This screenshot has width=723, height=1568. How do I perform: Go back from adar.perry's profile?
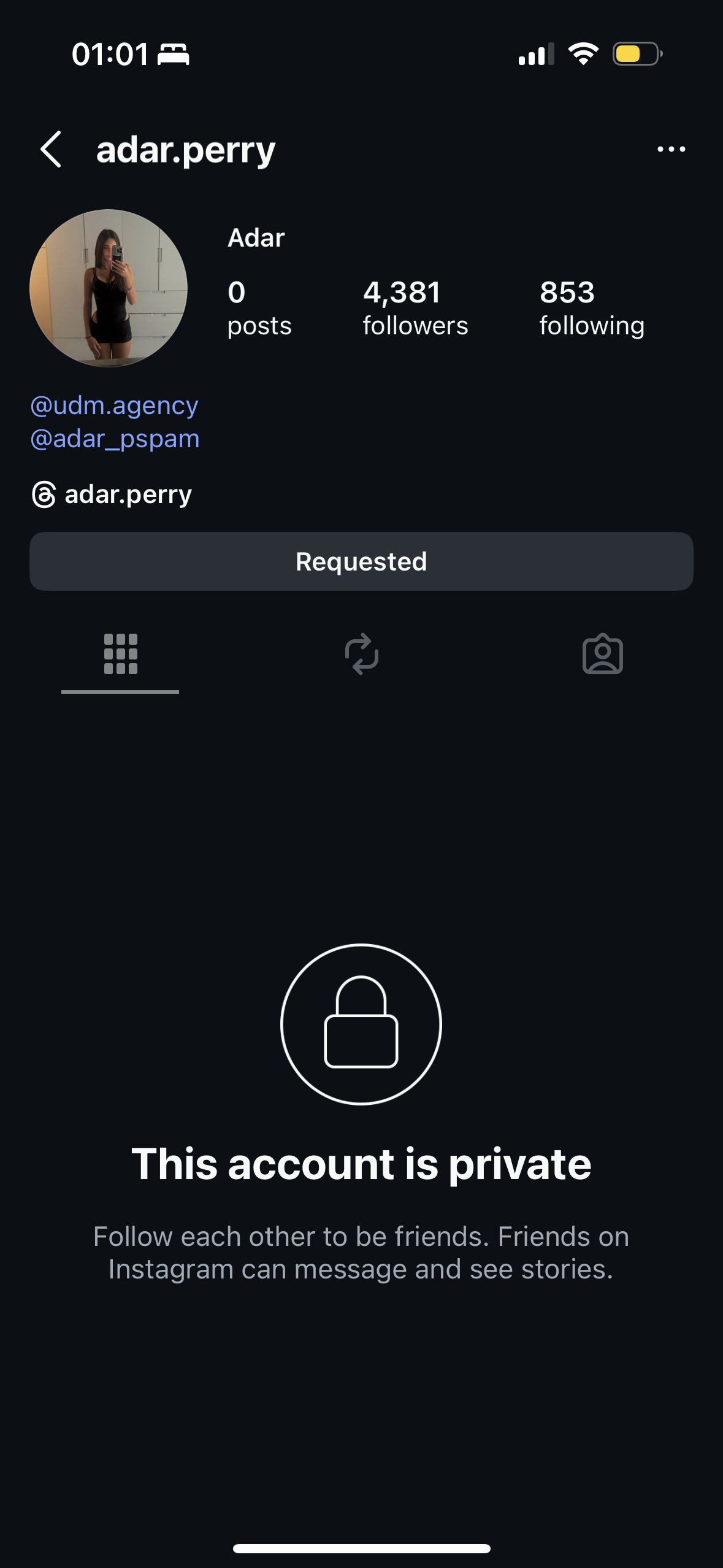coord(52,149)
